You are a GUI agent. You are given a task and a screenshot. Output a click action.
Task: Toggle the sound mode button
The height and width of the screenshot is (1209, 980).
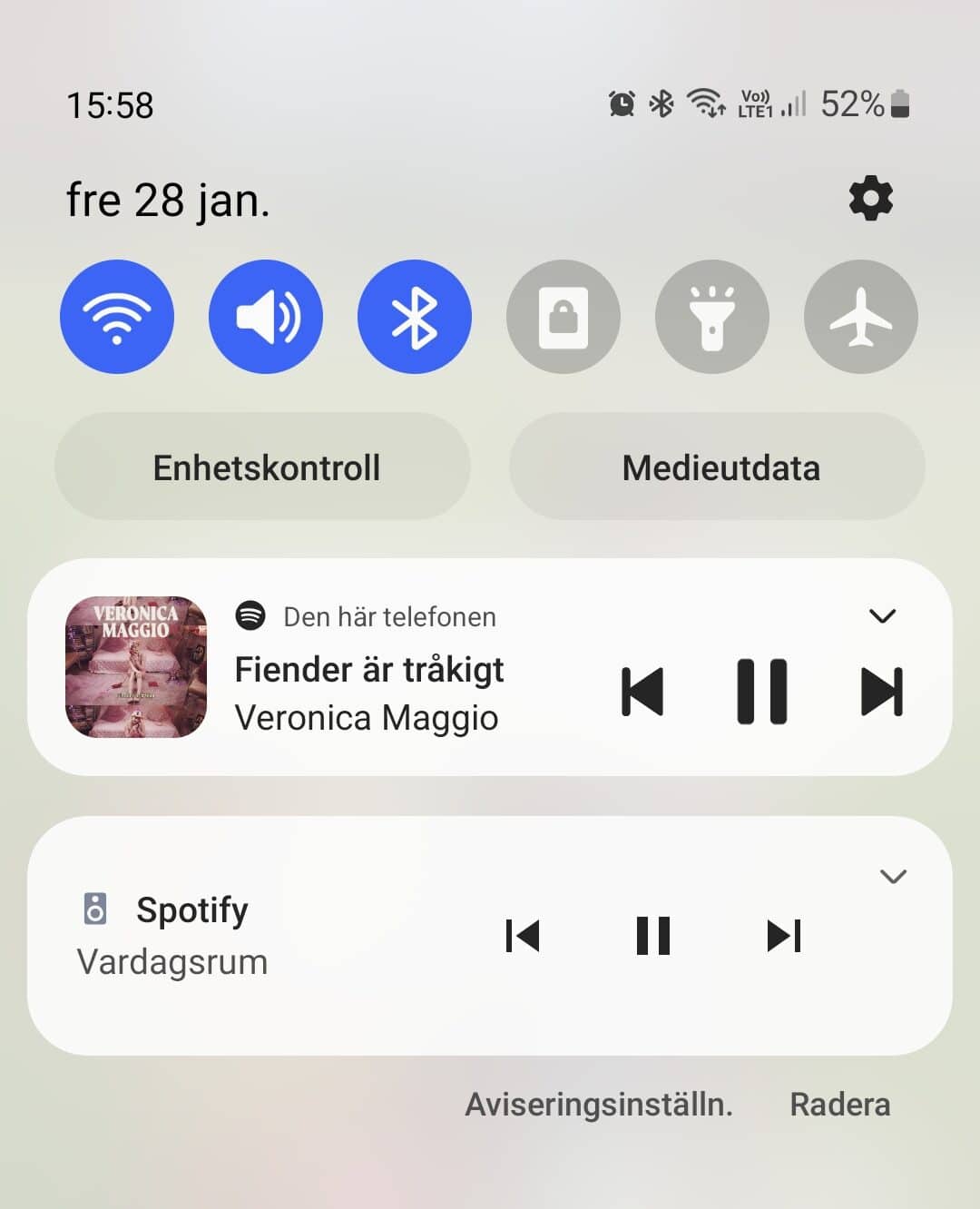tap(266, 317)
